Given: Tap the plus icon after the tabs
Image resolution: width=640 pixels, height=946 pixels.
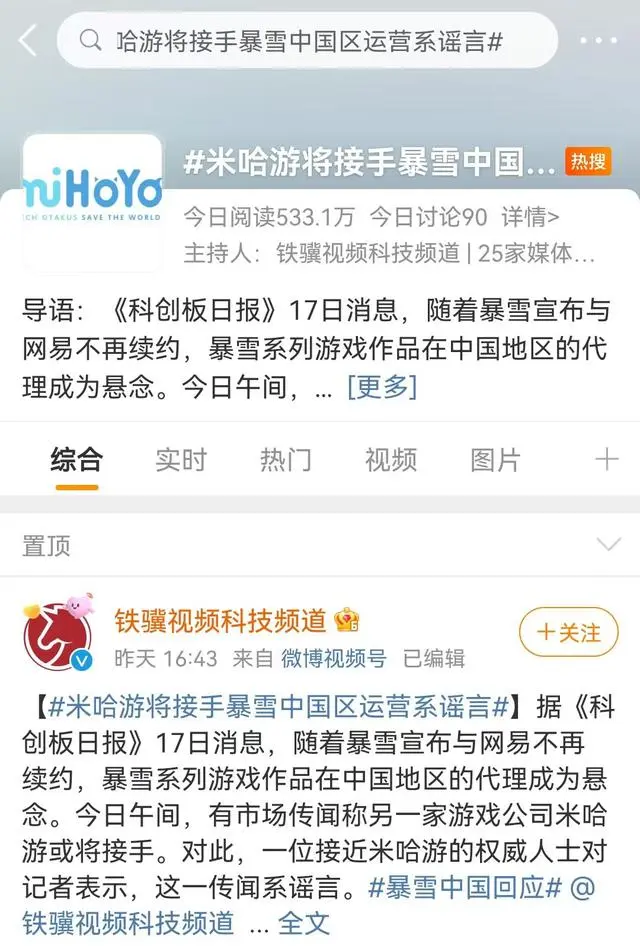Looking at the screenshot, I should (x=607, y=460).
